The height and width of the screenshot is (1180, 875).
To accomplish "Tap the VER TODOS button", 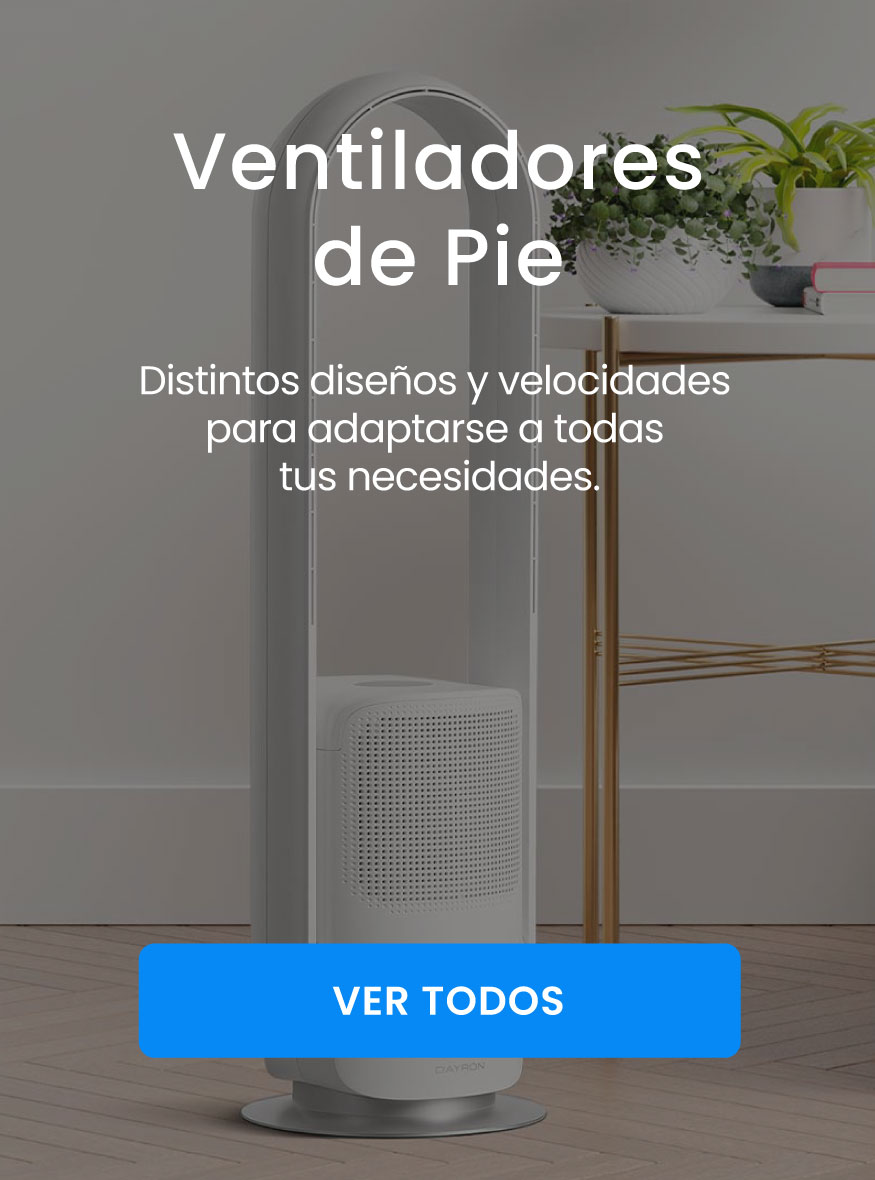I will (x=439, y=1000).
